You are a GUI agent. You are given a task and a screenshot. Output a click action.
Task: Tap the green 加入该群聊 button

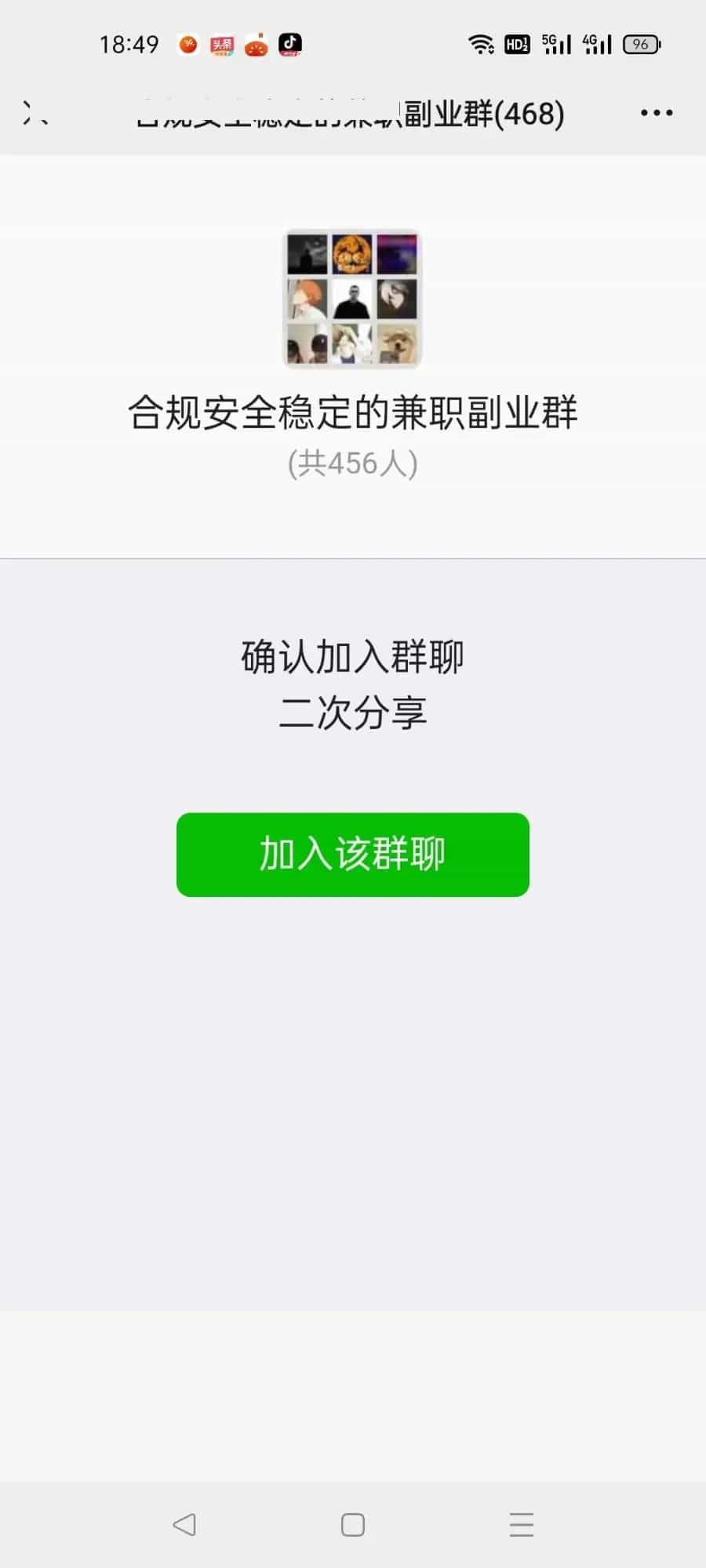pyautogui.click(x=352, y=854)
